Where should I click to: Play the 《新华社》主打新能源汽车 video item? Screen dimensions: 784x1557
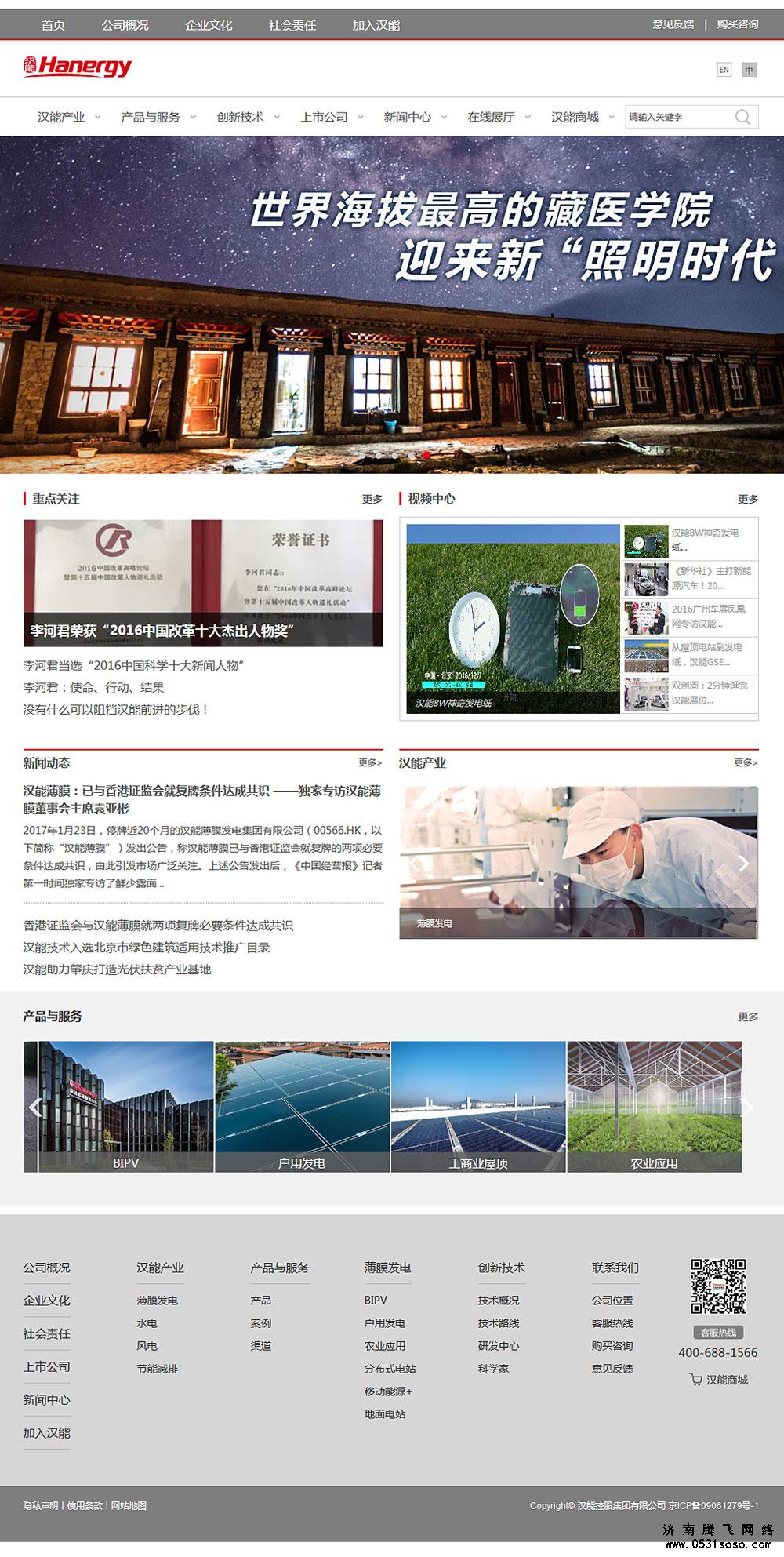tap(691, 578)
